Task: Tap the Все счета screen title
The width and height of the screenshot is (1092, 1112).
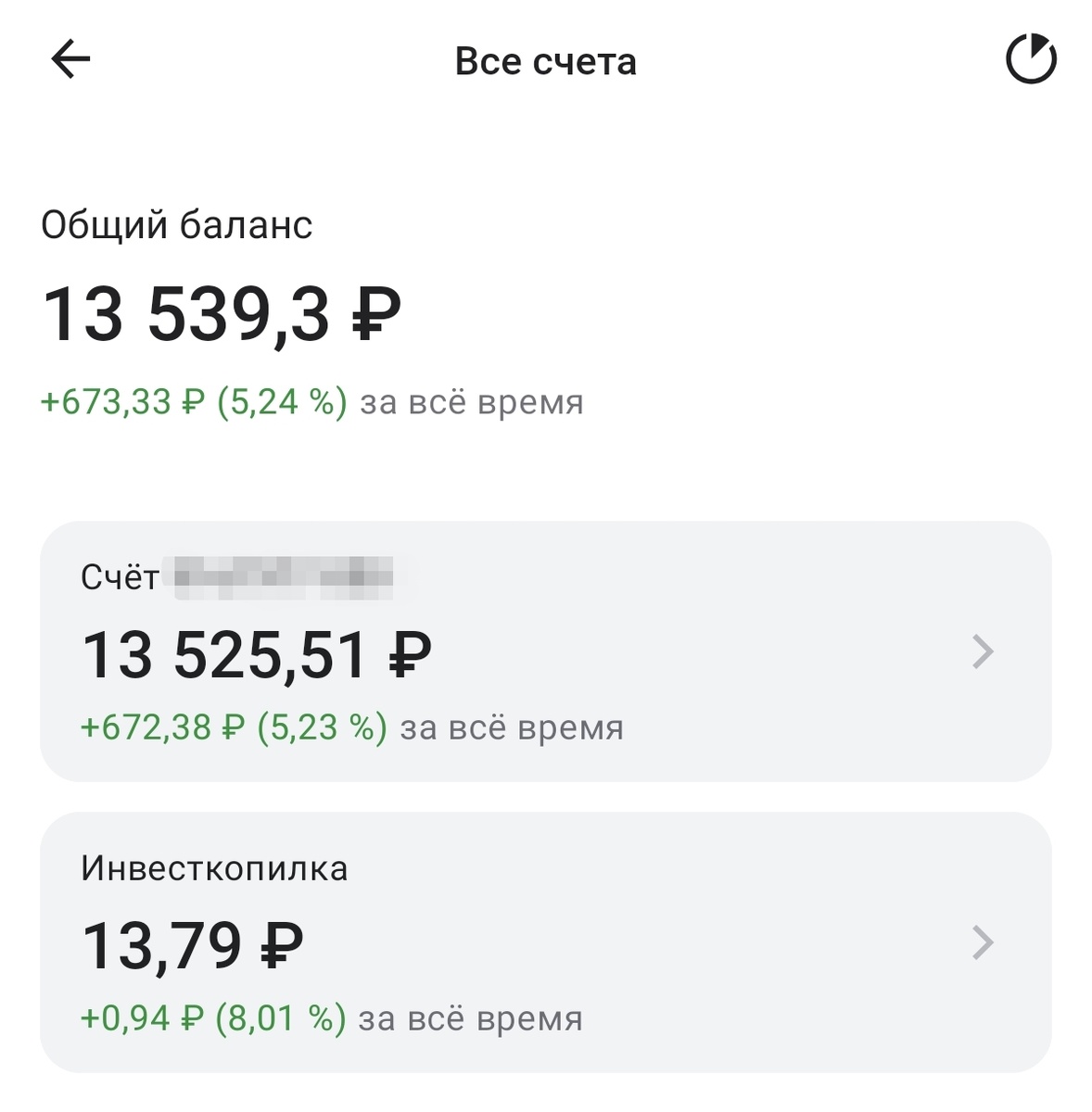Action: [x=545, y=60]
